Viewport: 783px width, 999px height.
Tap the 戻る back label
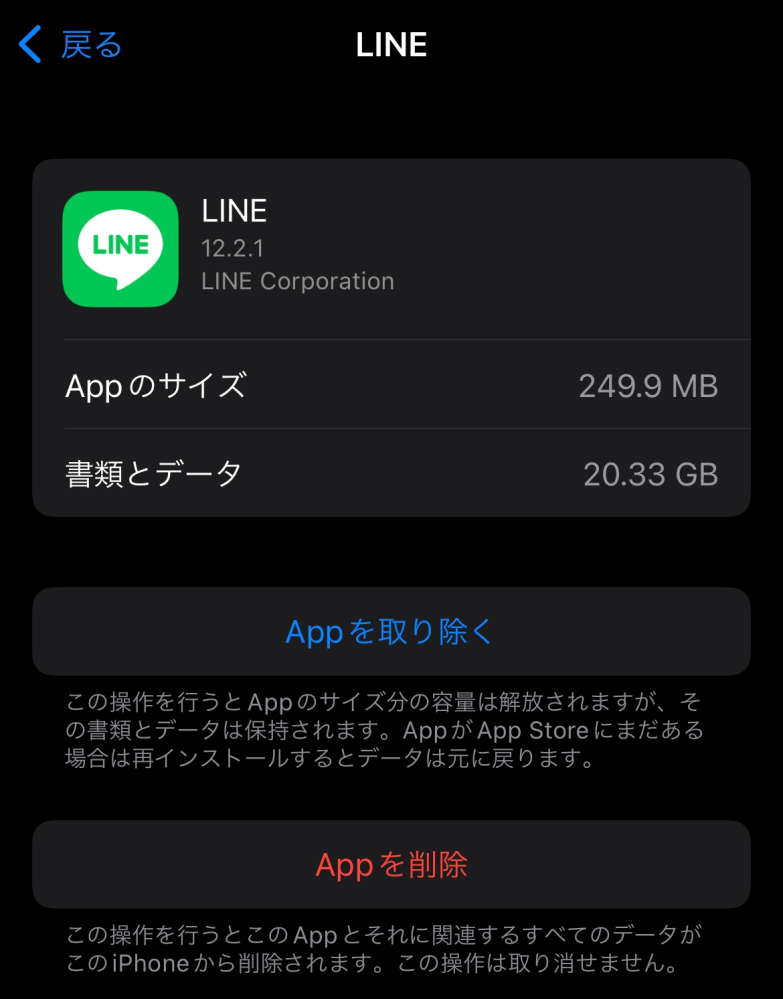[x=74, y=44]
